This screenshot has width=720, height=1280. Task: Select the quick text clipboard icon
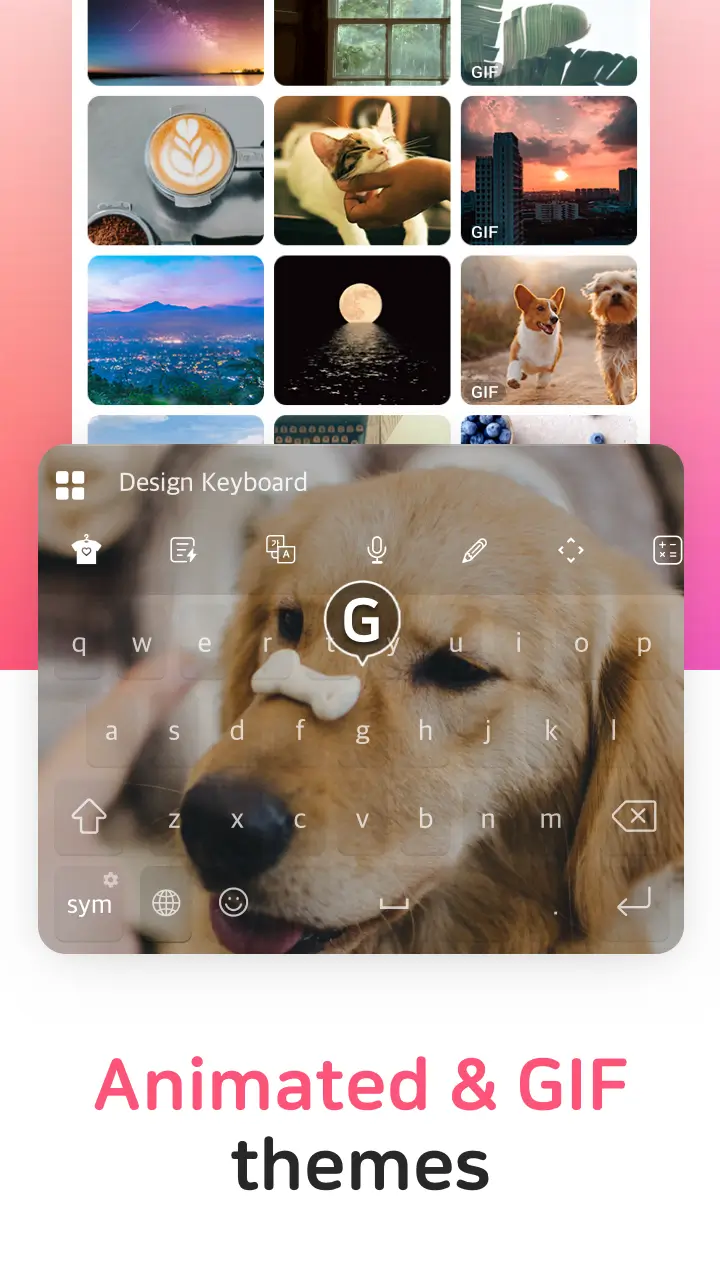point(183,549)
